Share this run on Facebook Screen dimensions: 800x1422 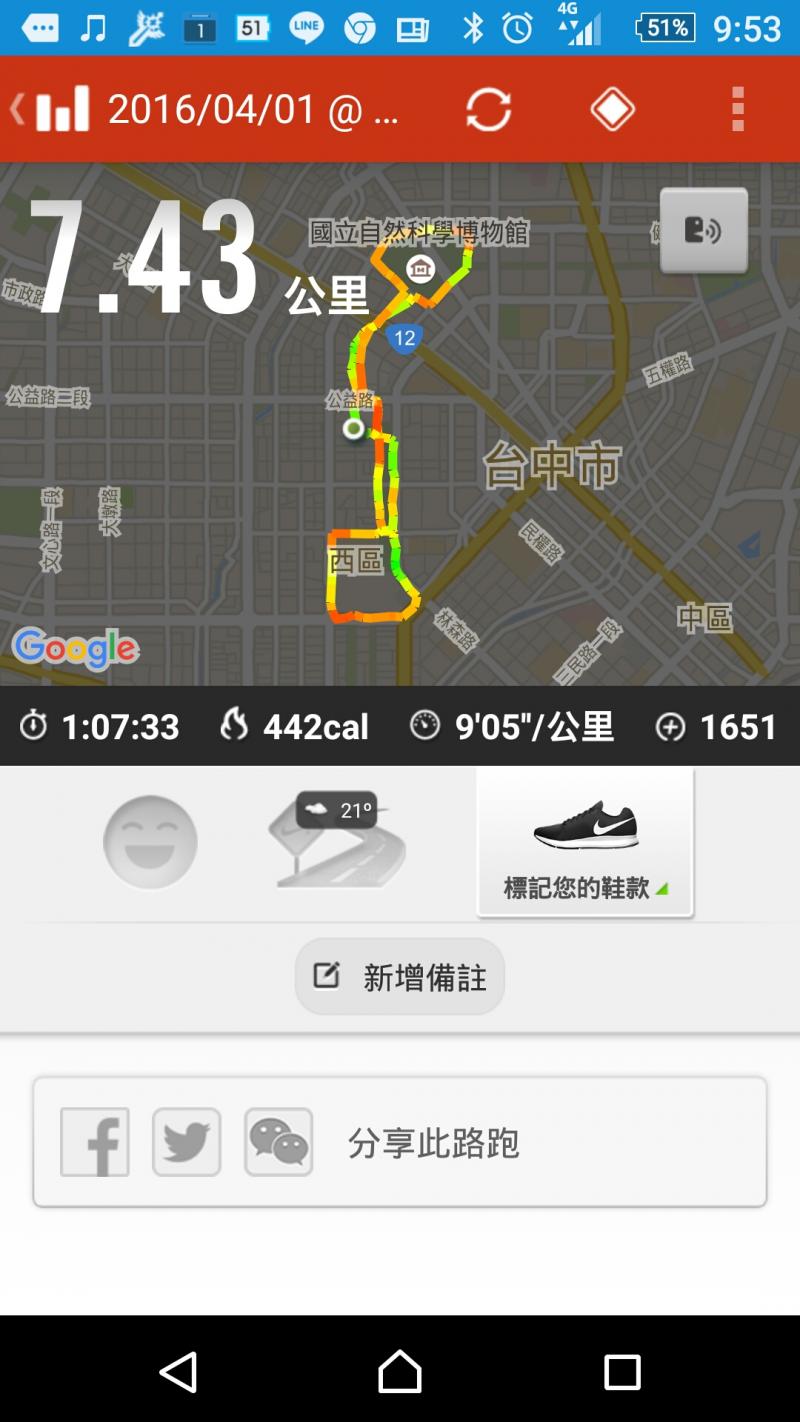[95, 1142]
